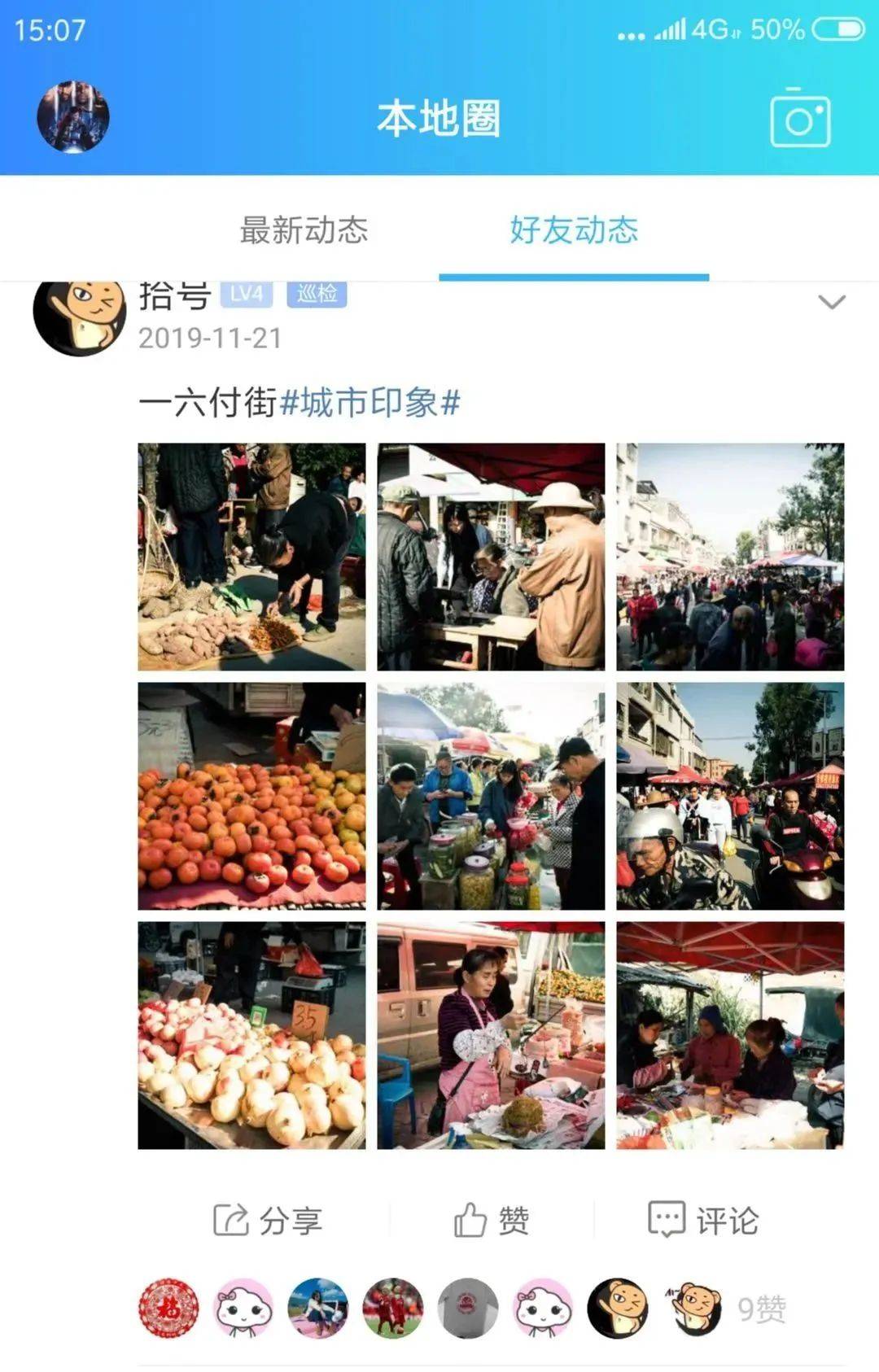
Task: Open the pomegranates with price tag photo
Action: 251,1035
